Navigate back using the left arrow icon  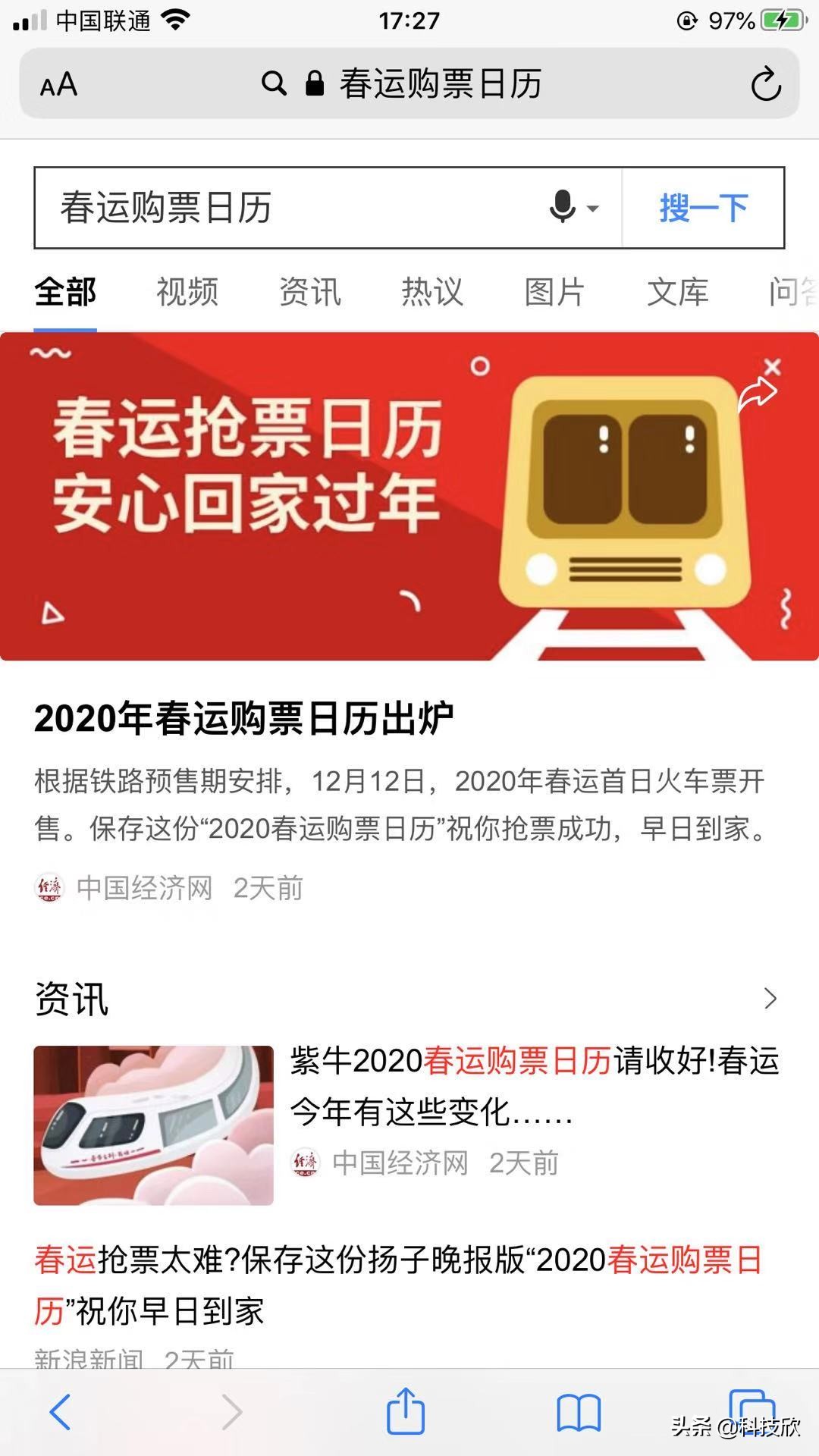click(x=62, y=1412)
